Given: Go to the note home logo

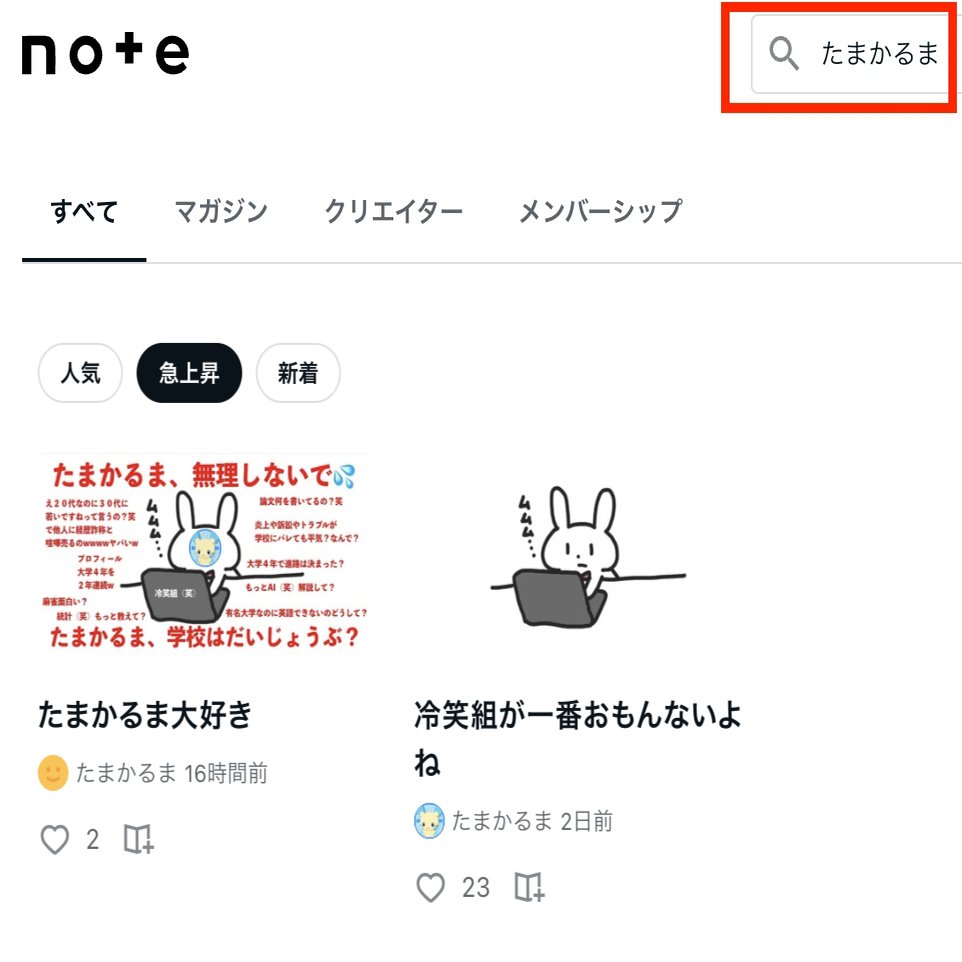Looking at the screenshot, I should 105,54.
